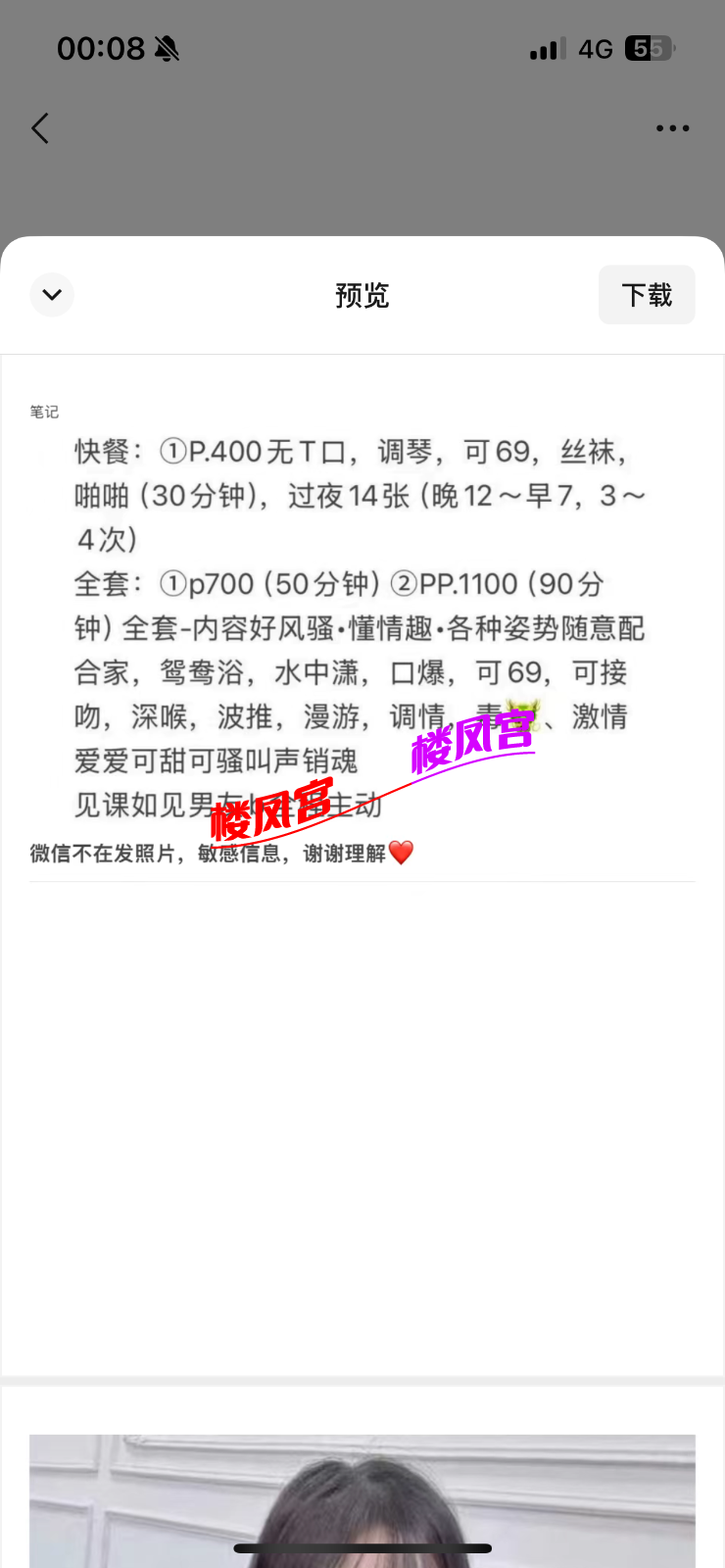This screenshot has width=725, height=1568.
Task: Tap the cellular signal bars icon
Action: (x=549, y=48)
